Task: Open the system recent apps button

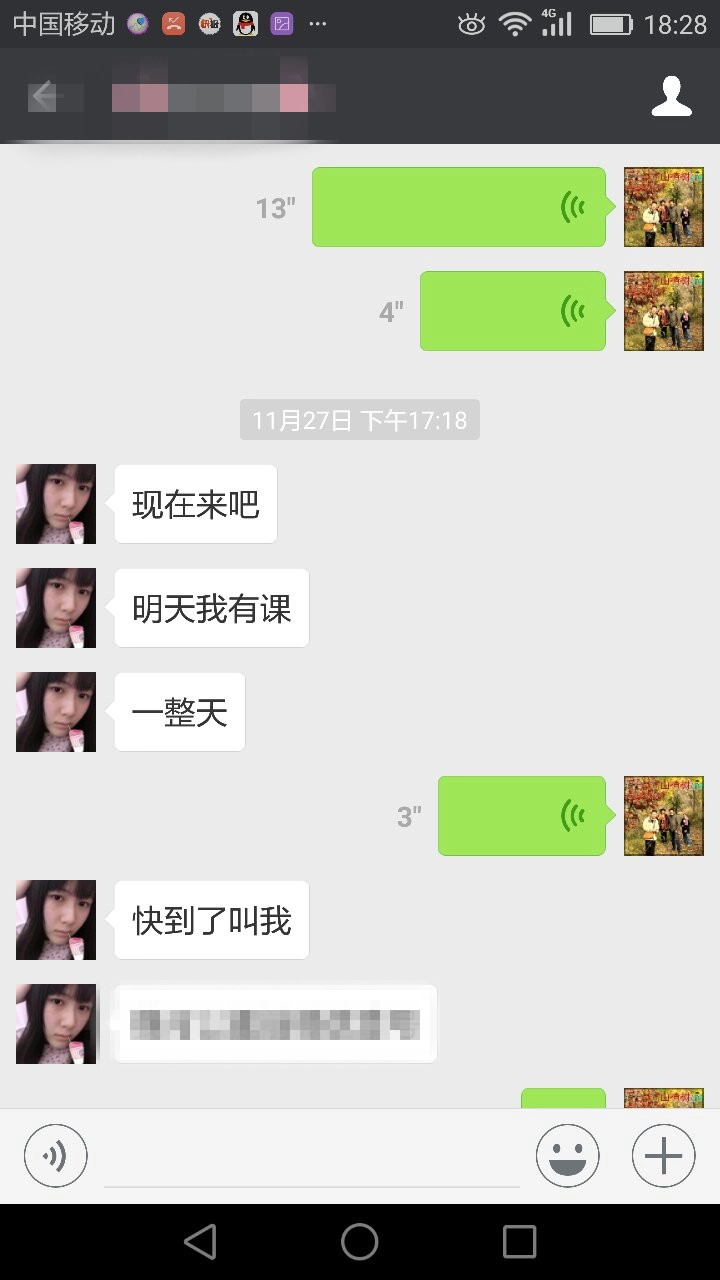Action: point(519,1242)
